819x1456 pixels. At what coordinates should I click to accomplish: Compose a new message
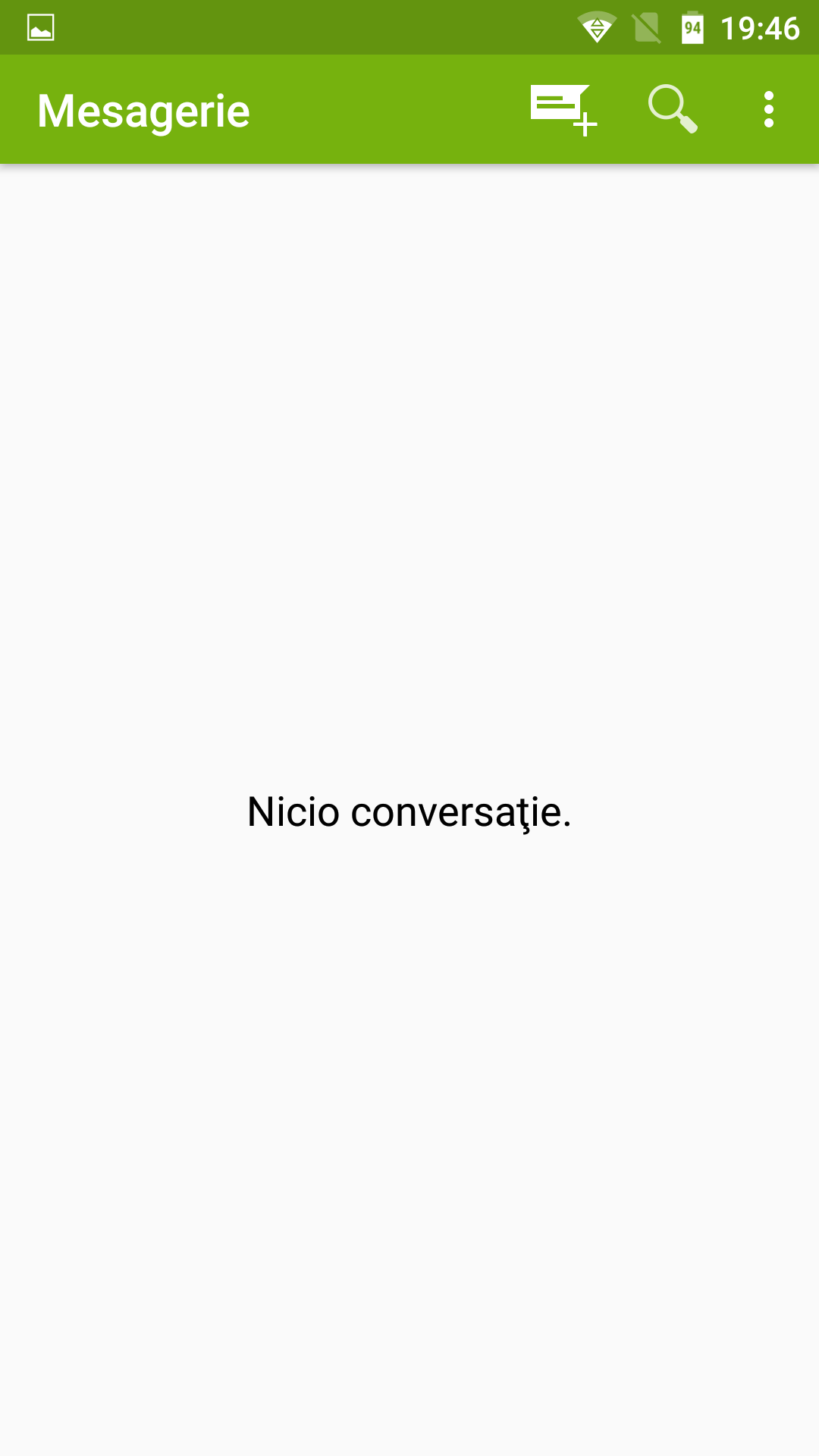click(563, 110)
